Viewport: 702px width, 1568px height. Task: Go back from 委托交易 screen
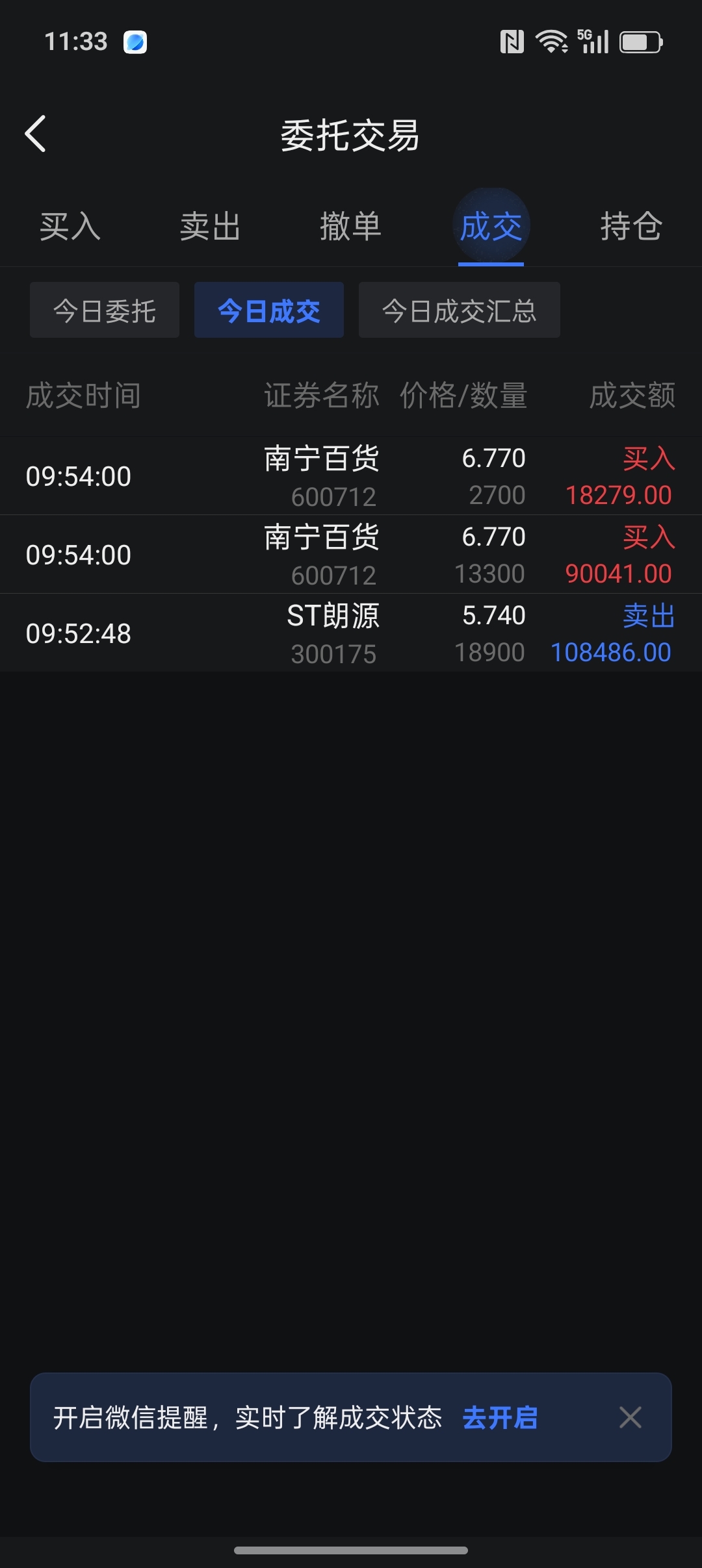click(x=36, y=134)
